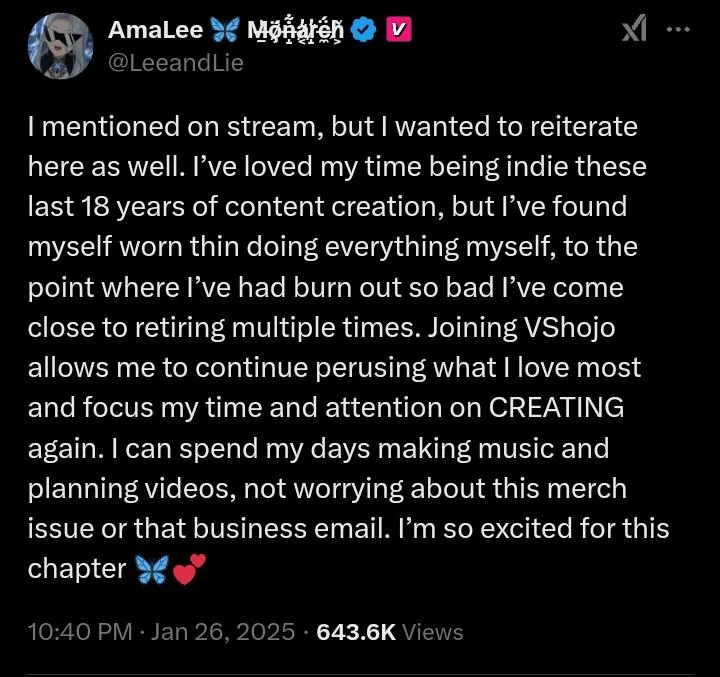The image size is (720, 677).
Task: Open the post's three-dot overflow menu
Action: pos(678,30)
